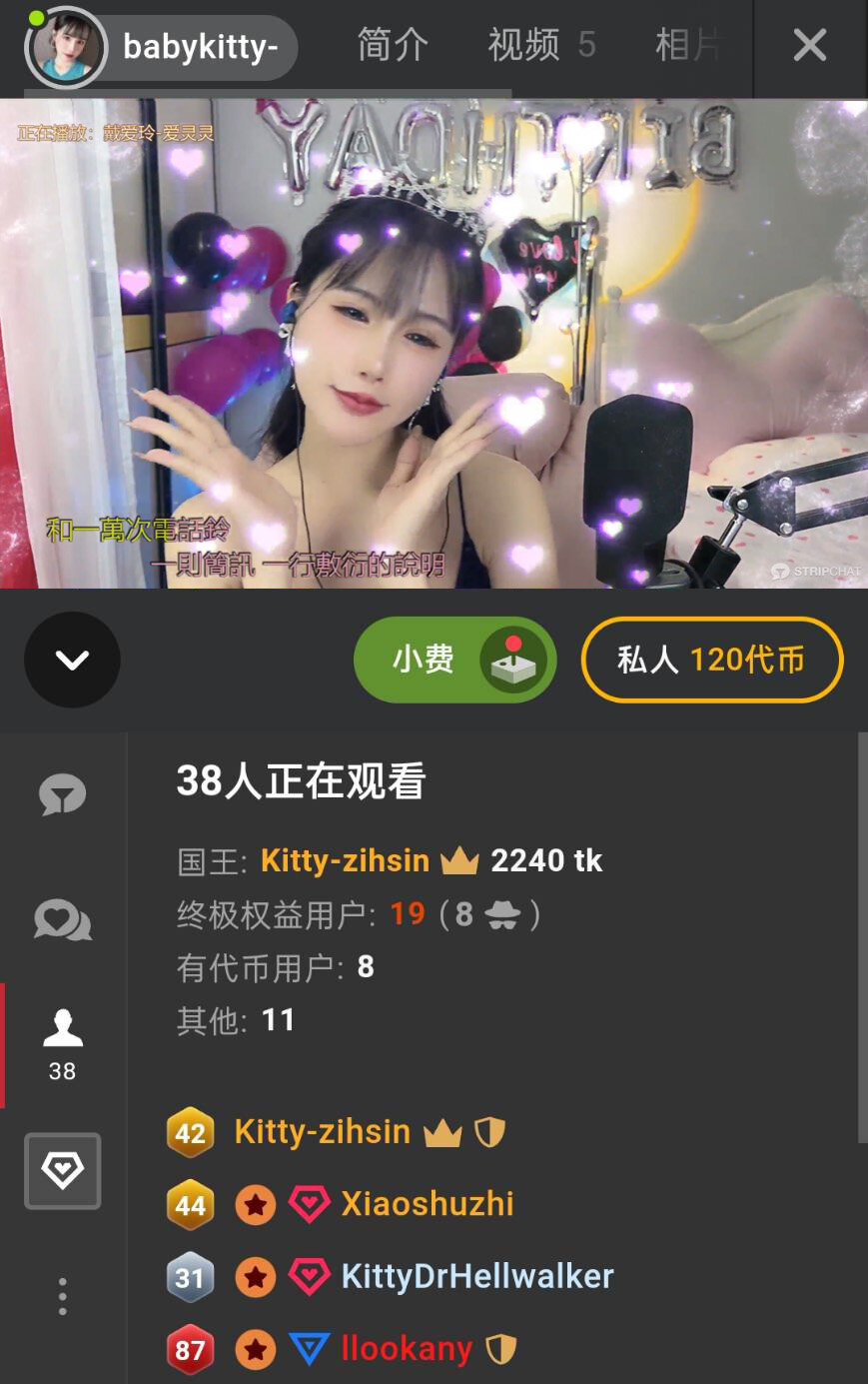View user Xiaoshuzhi's profile

427,1204
